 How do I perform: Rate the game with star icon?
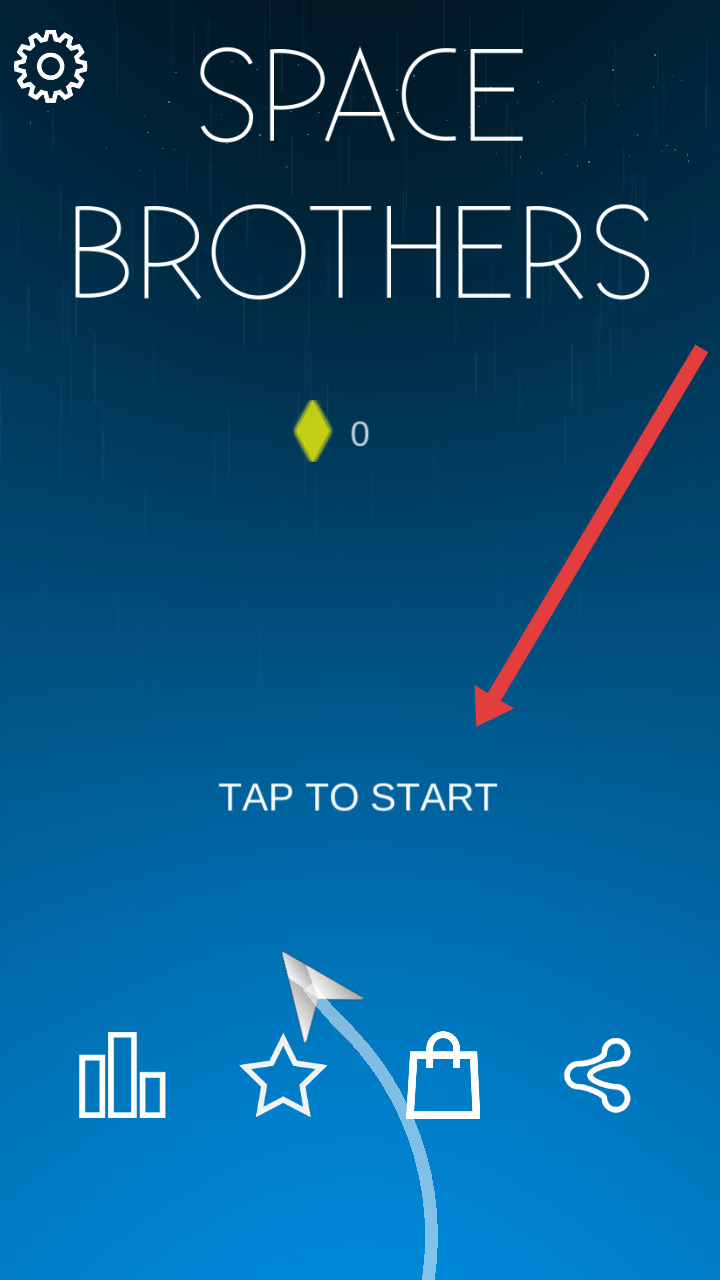[x=283, y=1077]
